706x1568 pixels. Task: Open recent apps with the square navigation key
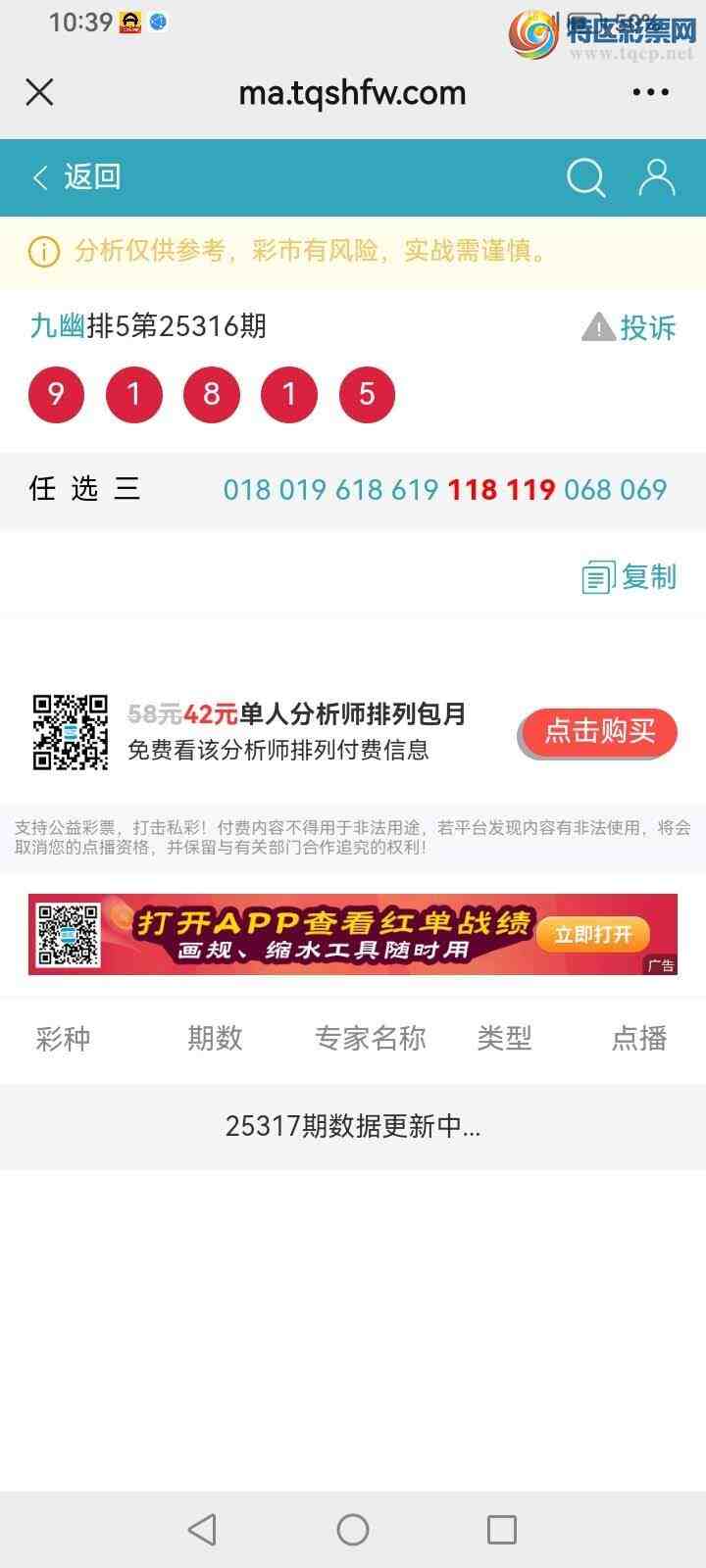tap(502, 1528)
